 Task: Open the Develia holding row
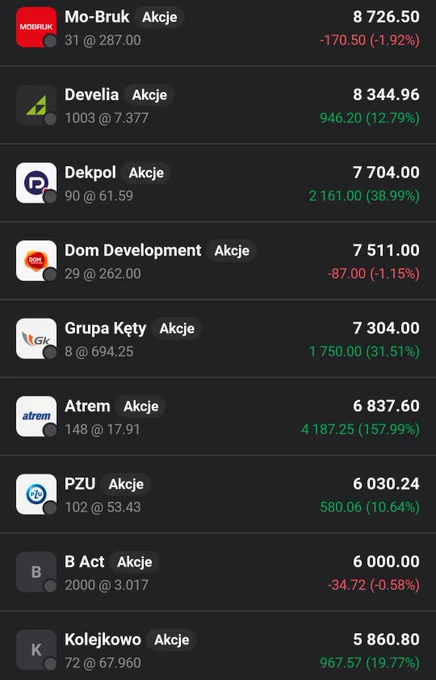coord(218,105)
